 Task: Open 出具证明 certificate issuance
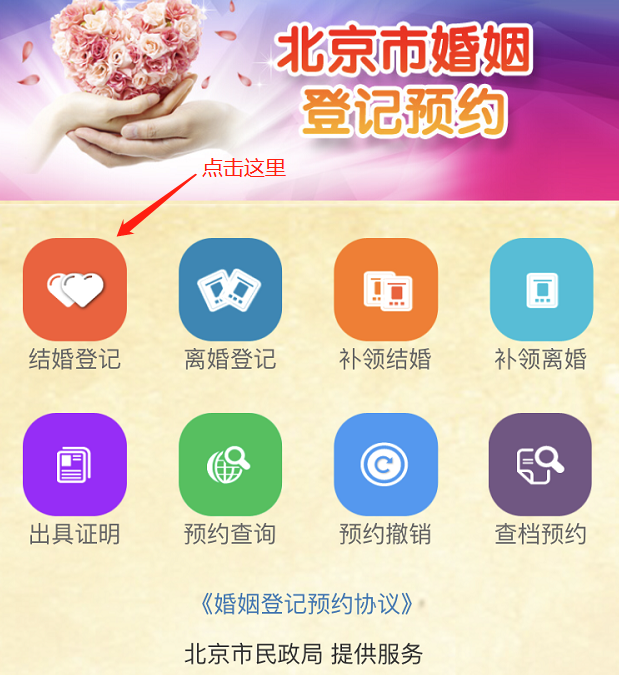[75, 464]
